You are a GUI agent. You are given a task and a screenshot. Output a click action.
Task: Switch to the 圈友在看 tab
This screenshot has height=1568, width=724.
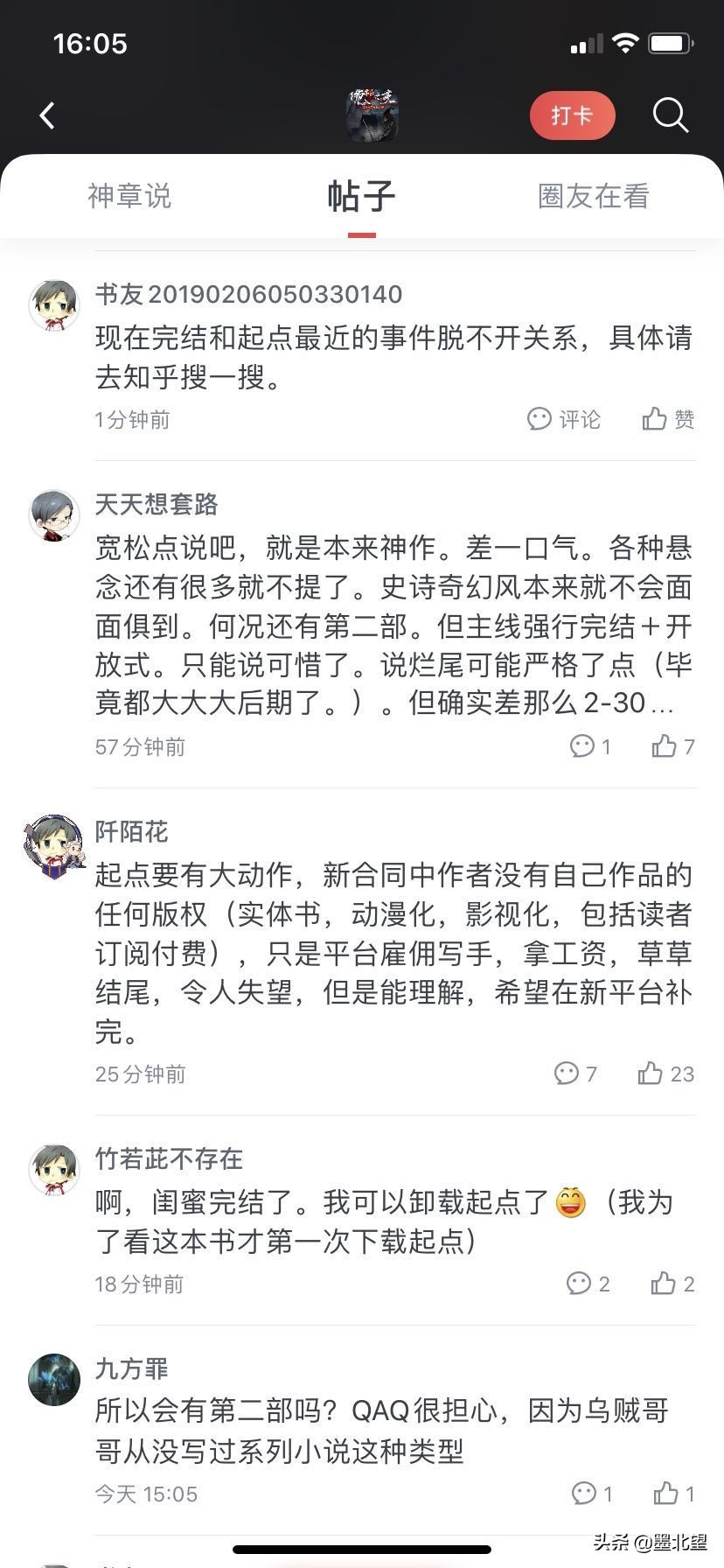593,196
